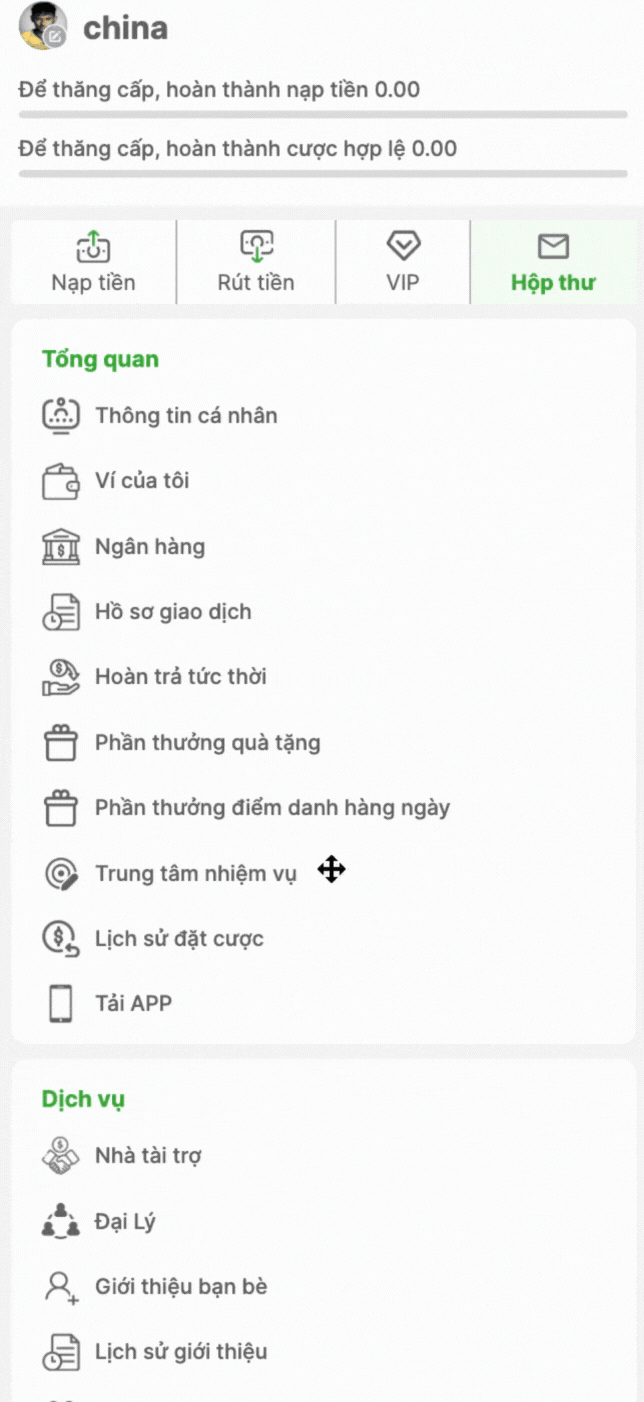644x1402 pixels.
Task: Open Hộp thư mailbox
Action: (553, 262)
